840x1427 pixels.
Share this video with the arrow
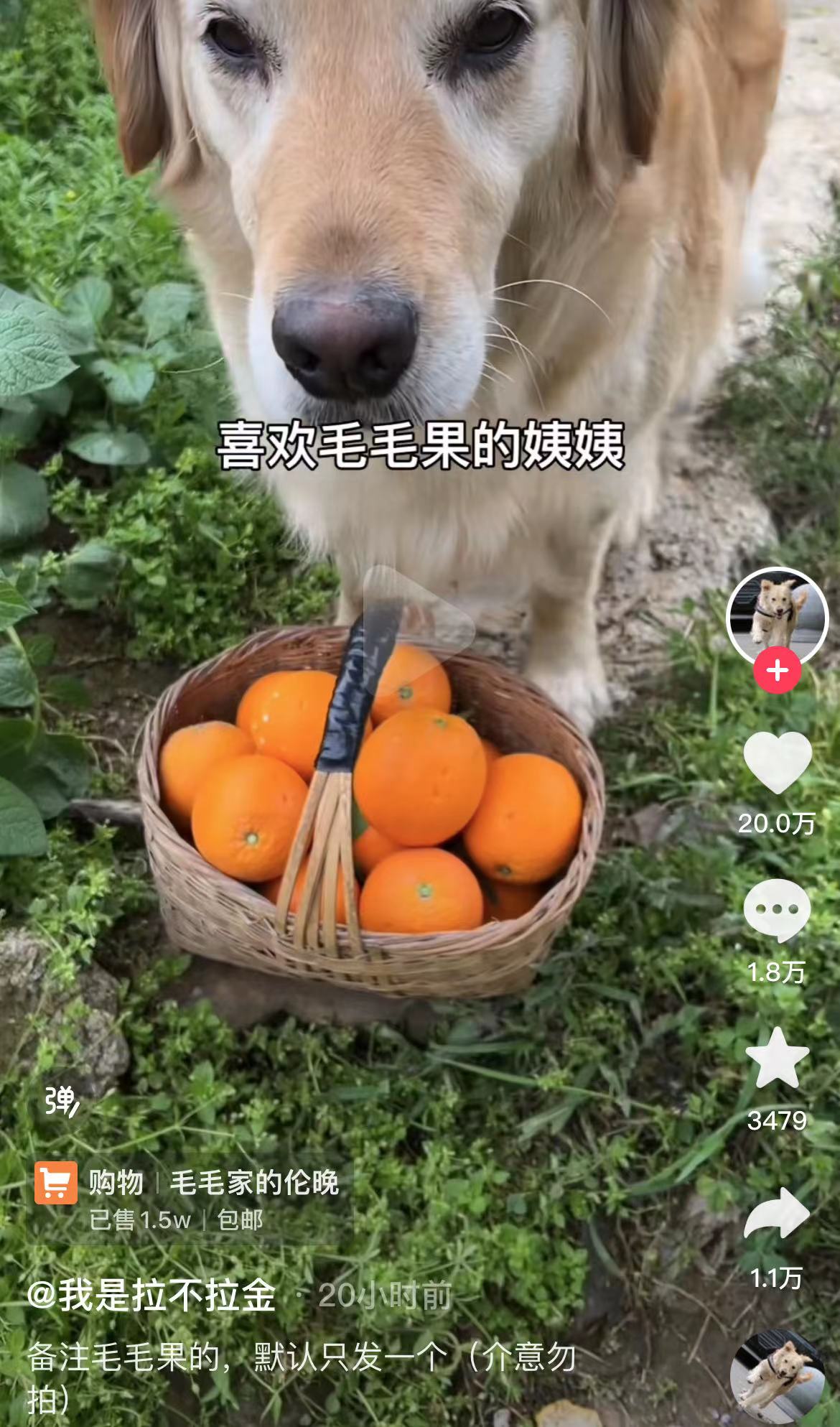click(x=777, y=1213)
